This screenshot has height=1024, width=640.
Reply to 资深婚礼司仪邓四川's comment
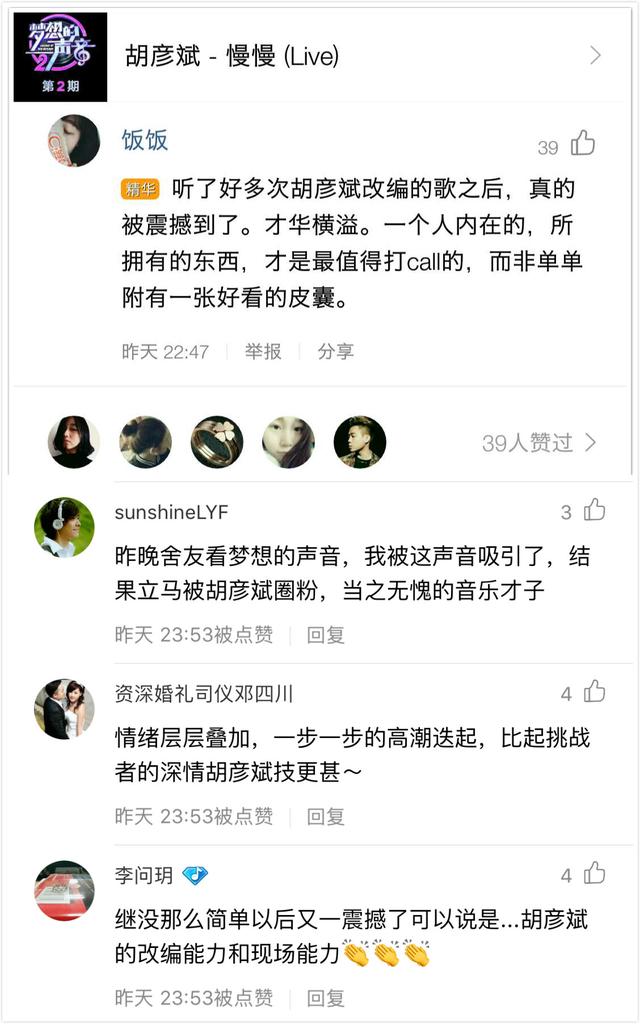pyautogui.click(x=325, y=816)
